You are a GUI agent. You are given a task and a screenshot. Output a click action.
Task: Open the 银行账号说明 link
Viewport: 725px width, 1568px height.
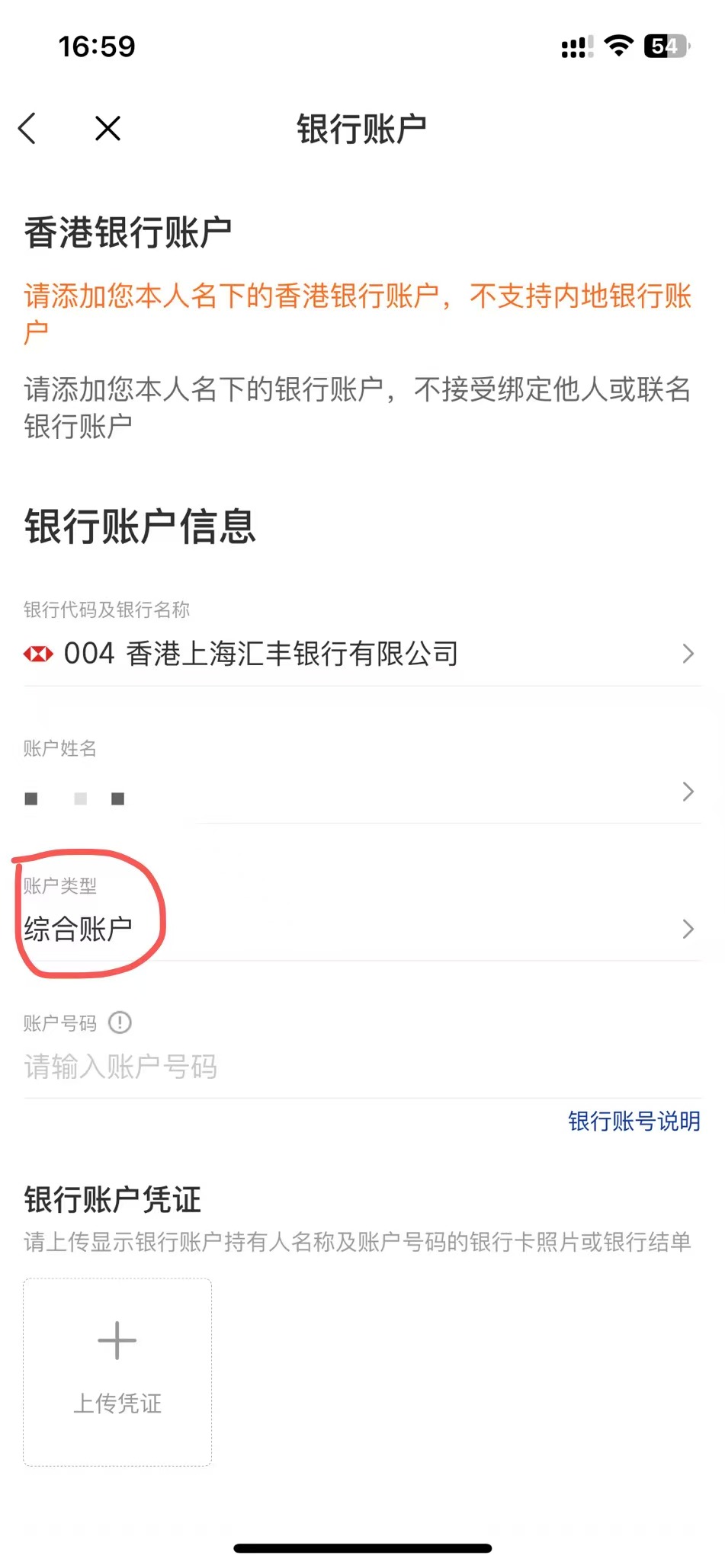[x=634, y=1122]
